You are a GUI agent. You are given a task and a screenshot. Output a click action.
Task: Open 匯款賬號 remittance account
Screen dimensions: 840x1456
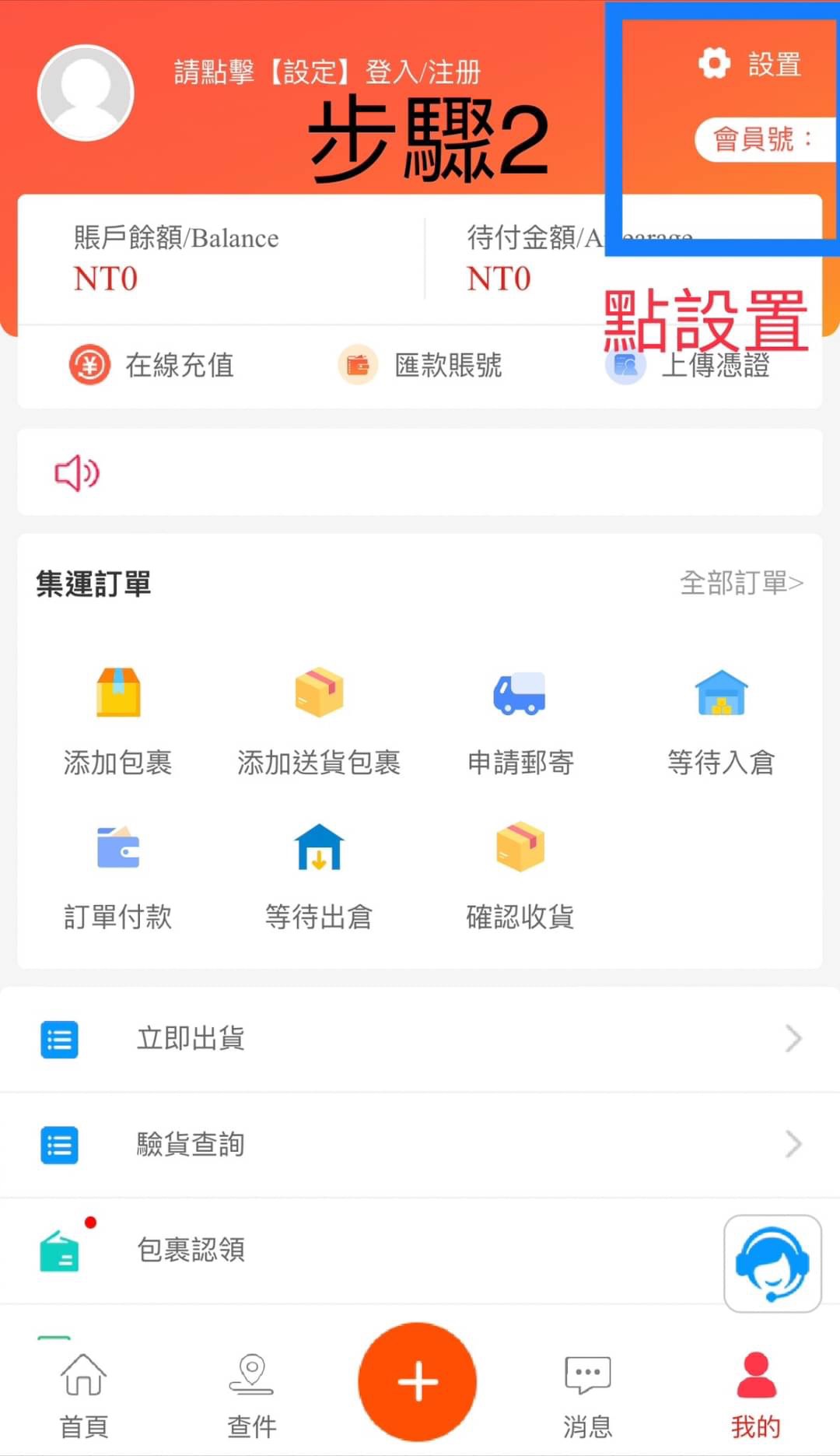coord(421,365)
